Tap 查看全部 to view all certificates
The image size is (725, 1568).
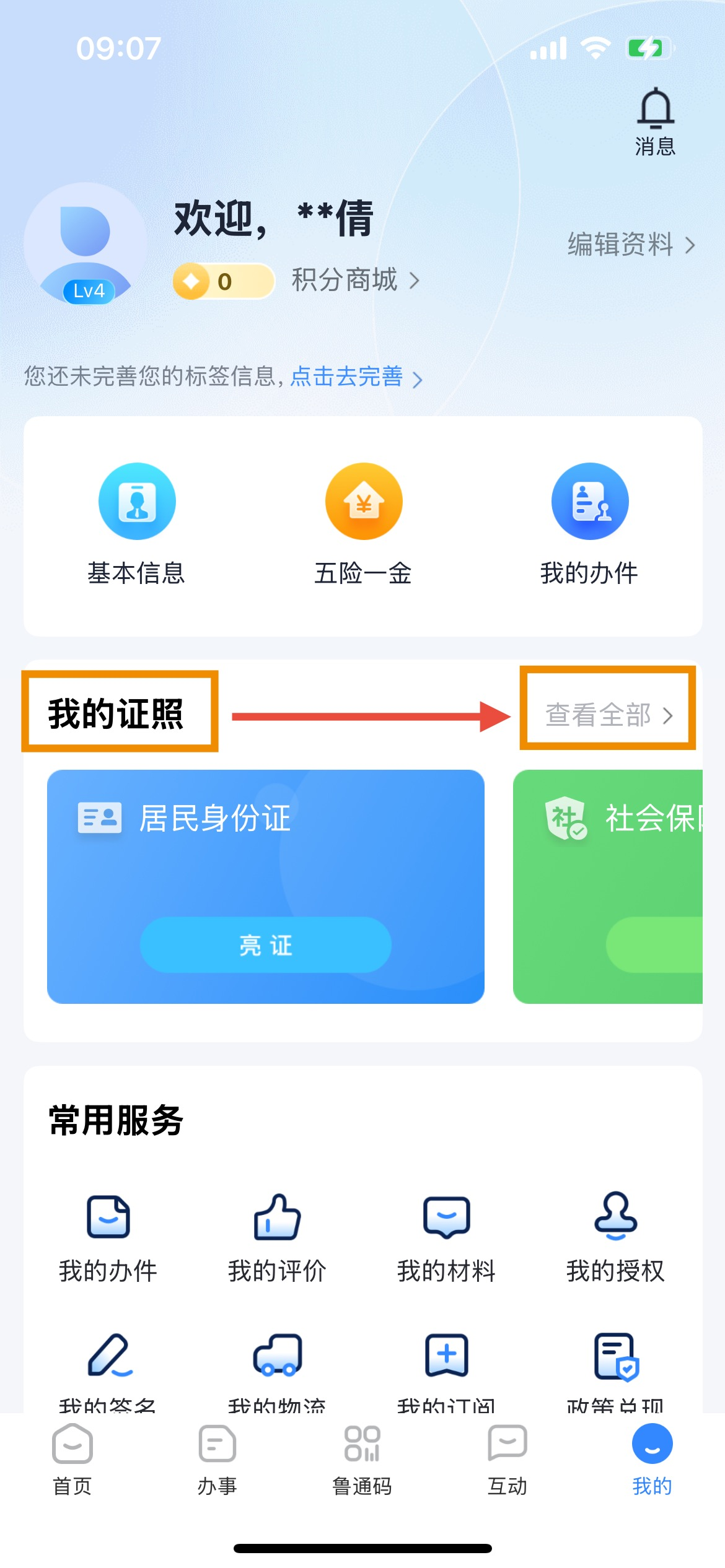[x=609, y=715]
